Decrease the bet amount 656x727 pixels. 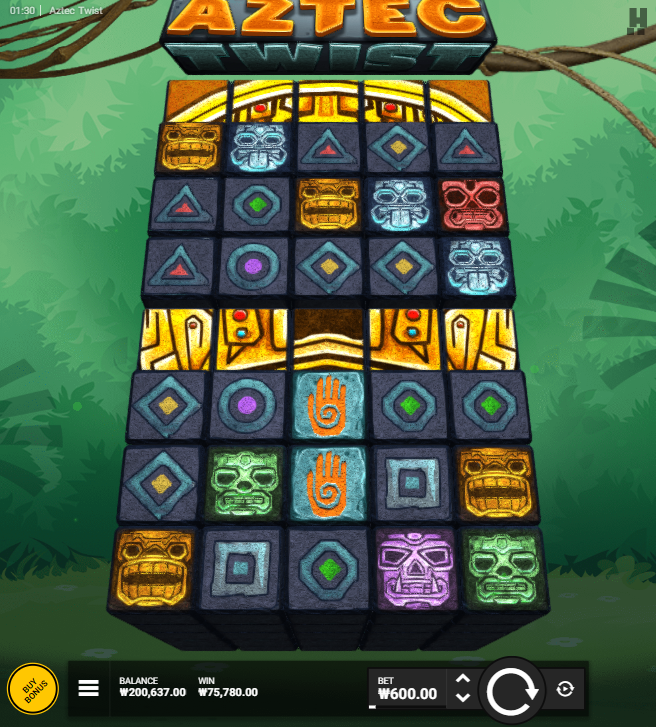(461, 697)
